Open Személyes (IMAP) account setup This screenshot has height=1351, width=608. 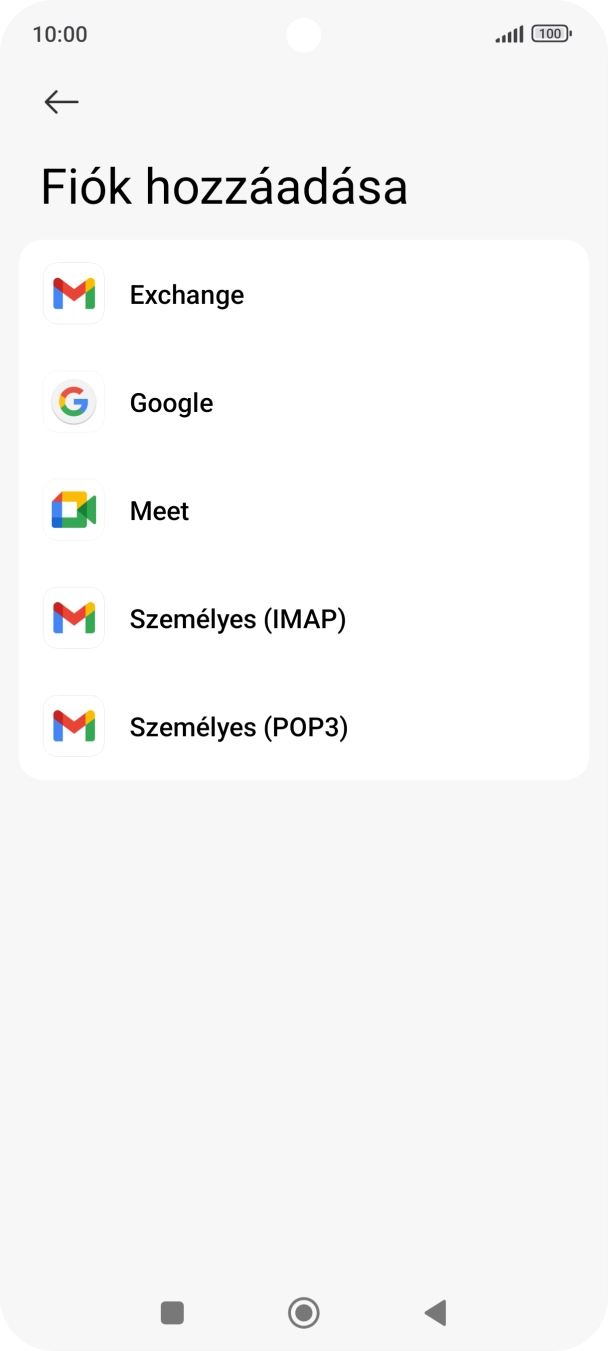pyautogui.click(x=237, y=619)
